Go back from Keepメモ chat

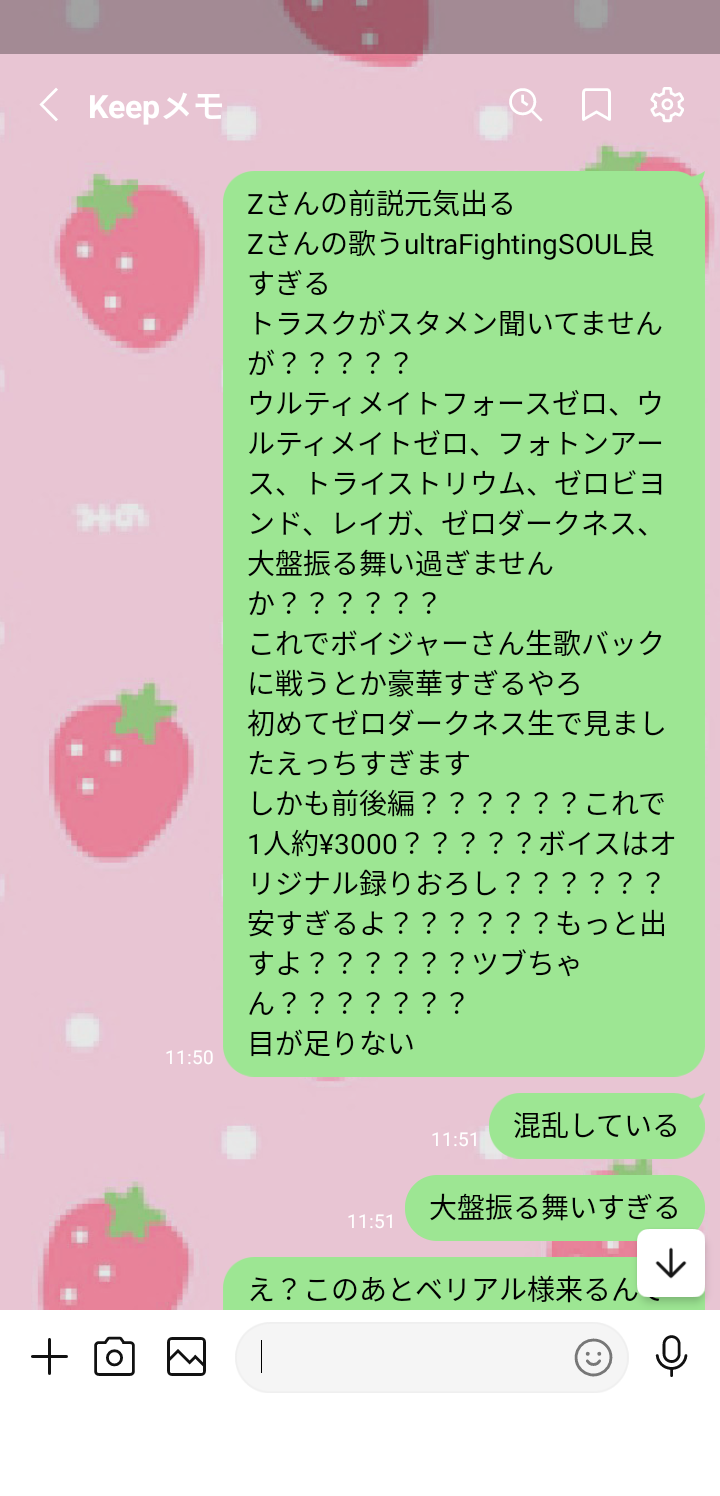(49, 105)
